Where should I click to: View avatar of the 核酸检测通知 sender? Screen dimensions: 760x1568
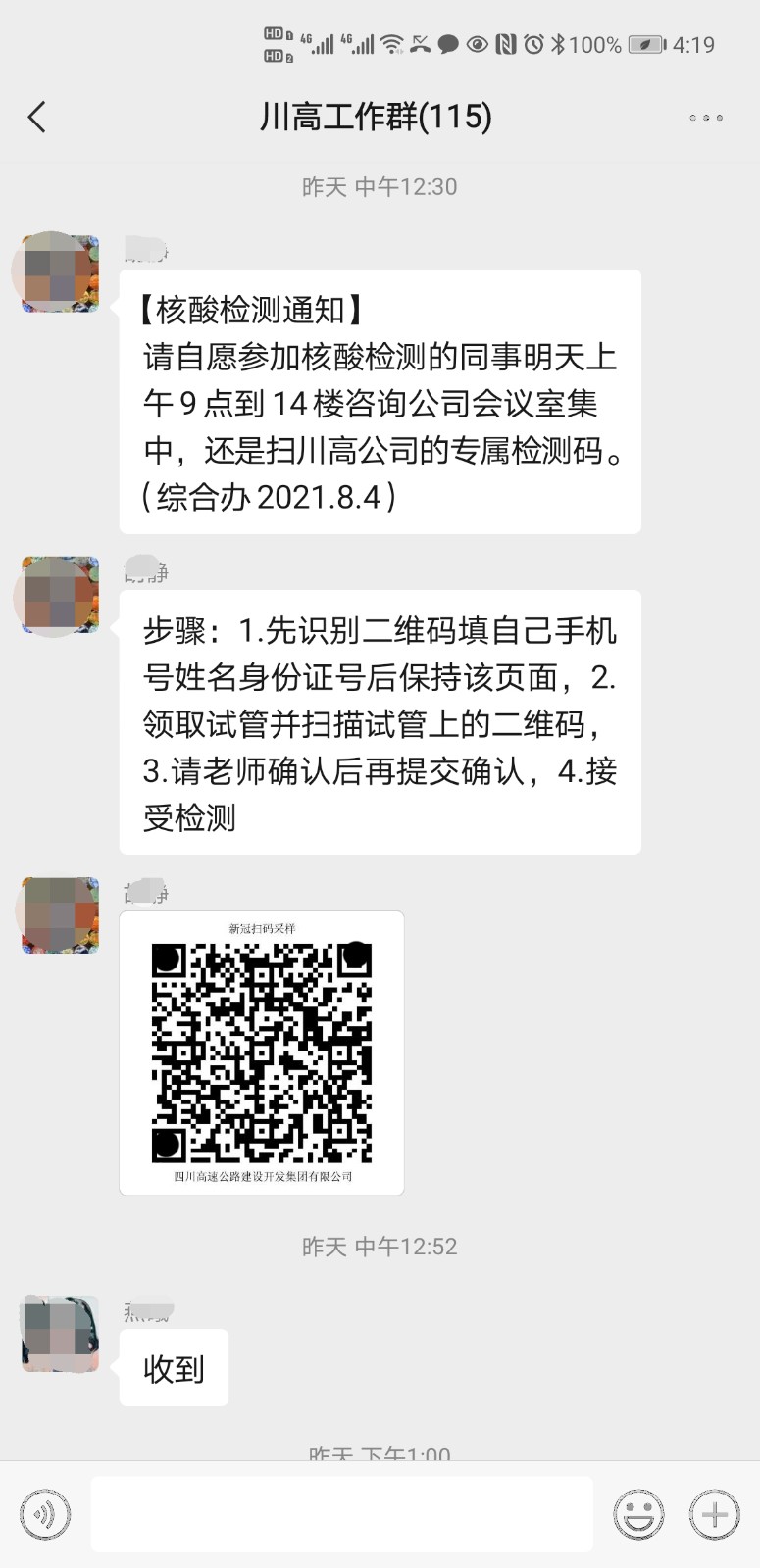[x=60, y=273]
